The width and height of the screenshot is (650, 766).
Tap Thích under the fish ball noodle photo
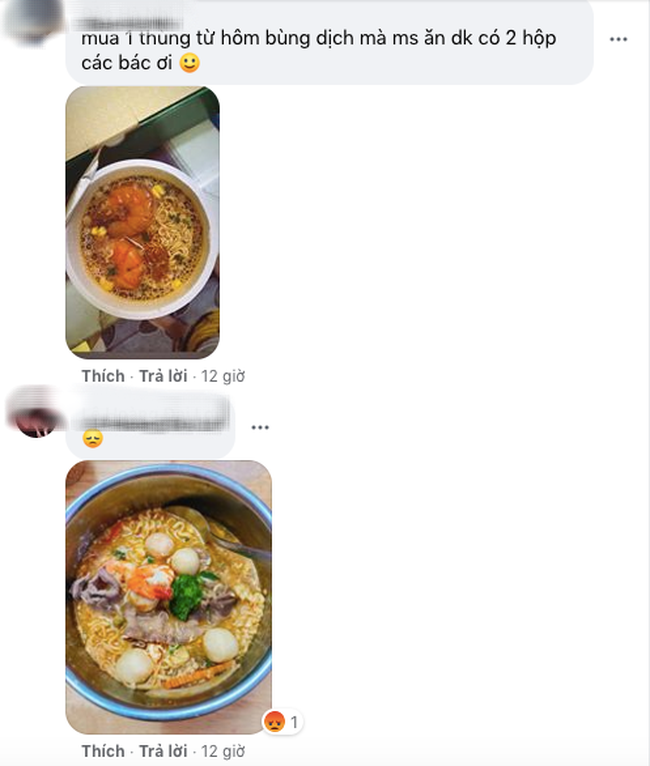click(103, 751)
